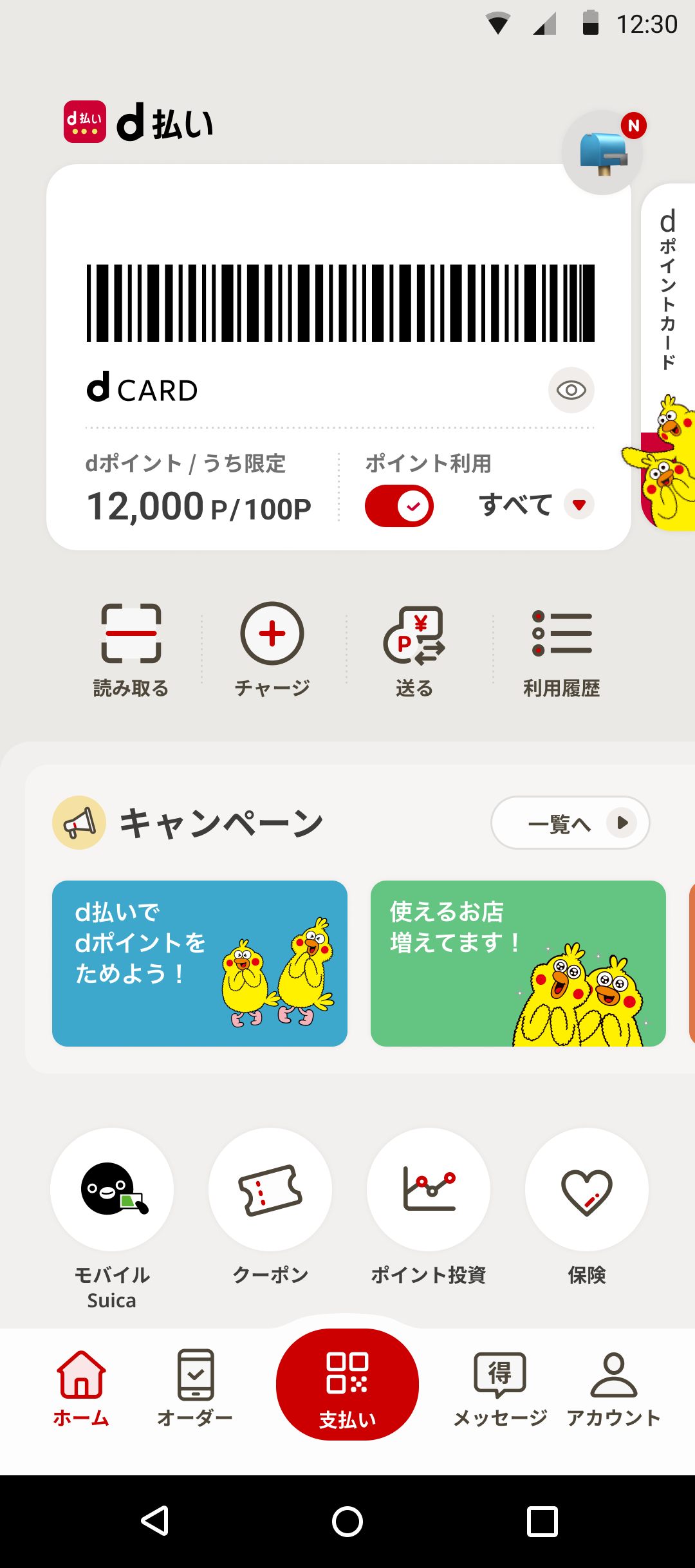
Task: Open the 一覧へ campaign list
Action: pyautogui.click(x=570, y=823)
